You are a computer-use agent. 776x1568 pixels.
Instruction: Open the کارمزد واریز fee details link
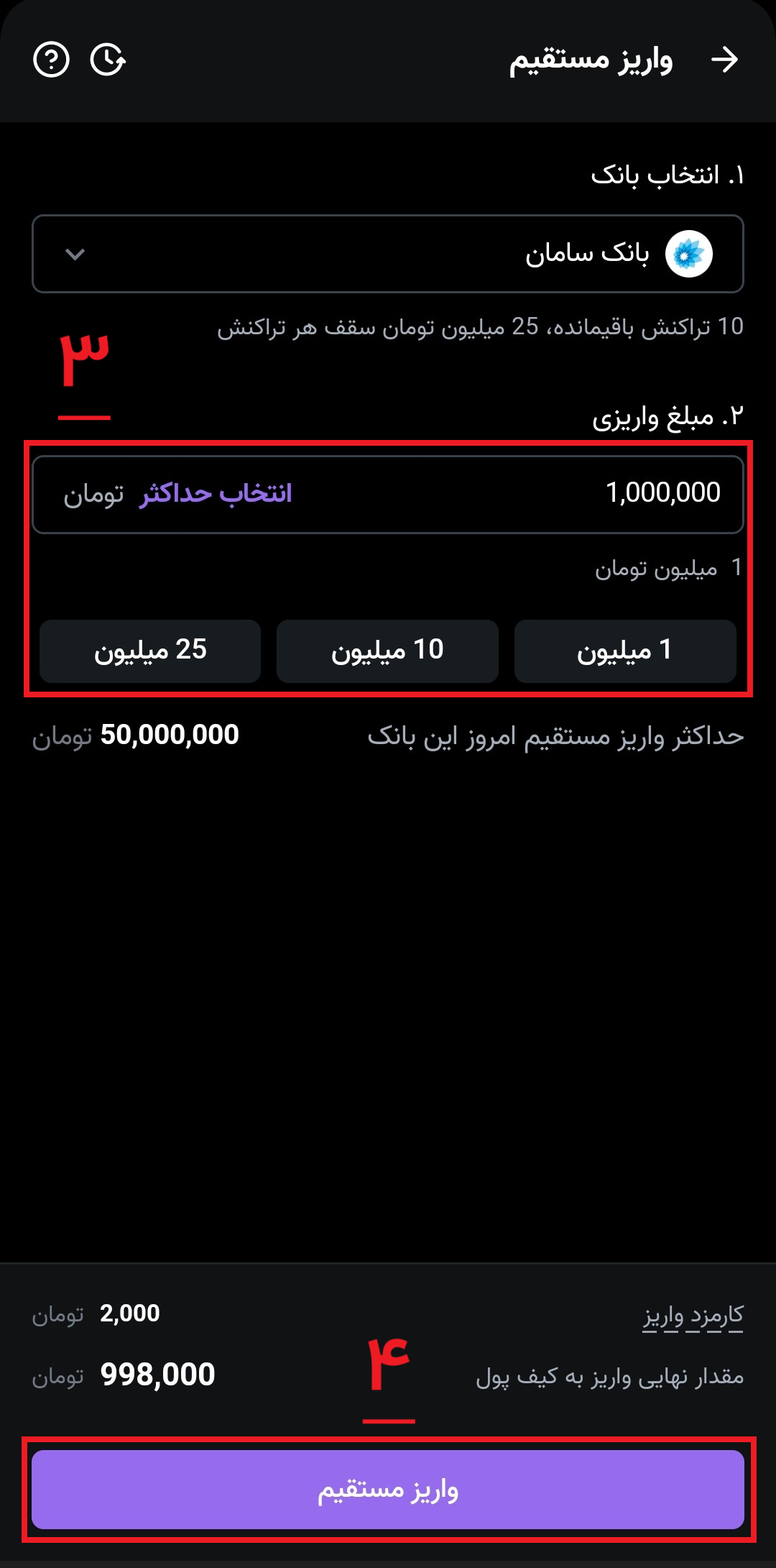693,1316
